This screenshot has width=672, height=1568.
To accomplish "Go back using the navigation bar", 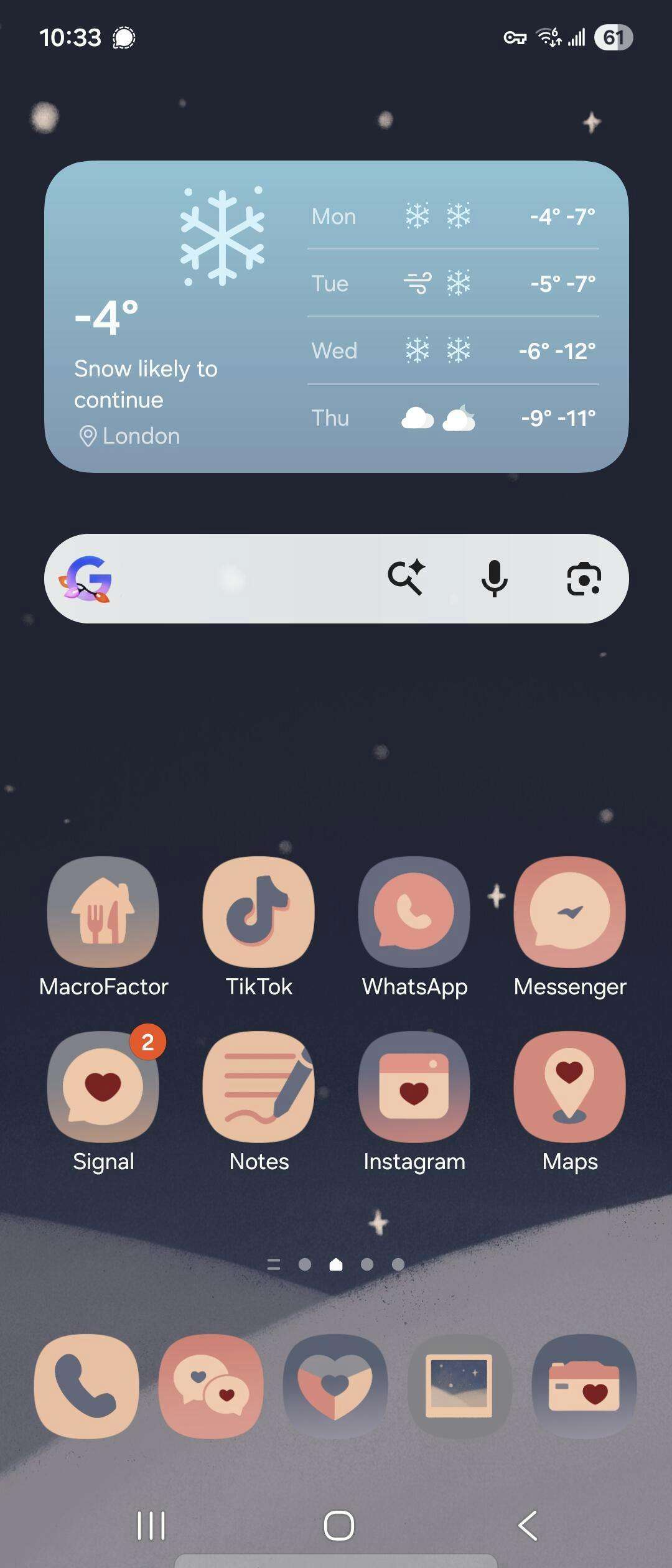I will [528, 1526].
